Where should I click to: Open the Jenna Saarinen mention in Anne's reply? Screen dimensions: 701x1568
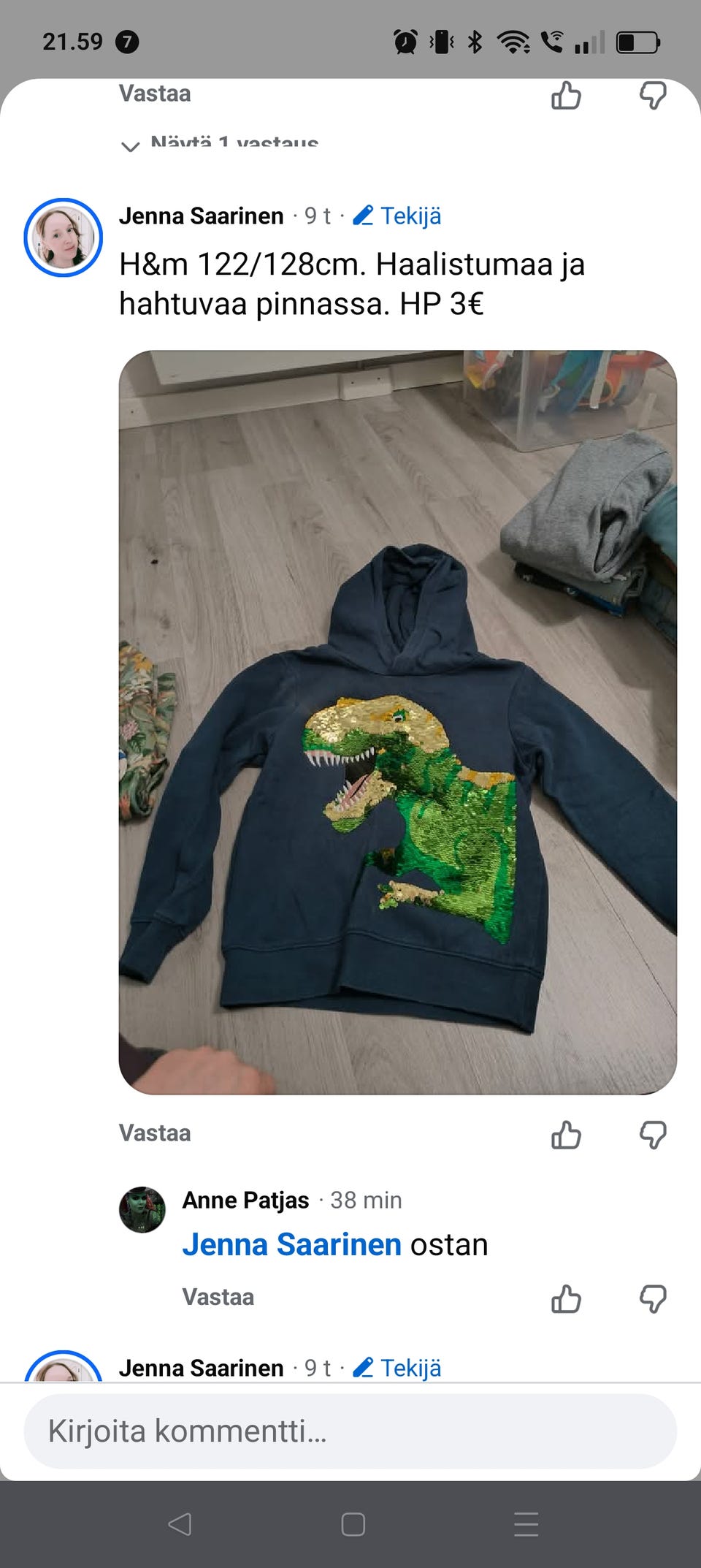click(291, 1244)
